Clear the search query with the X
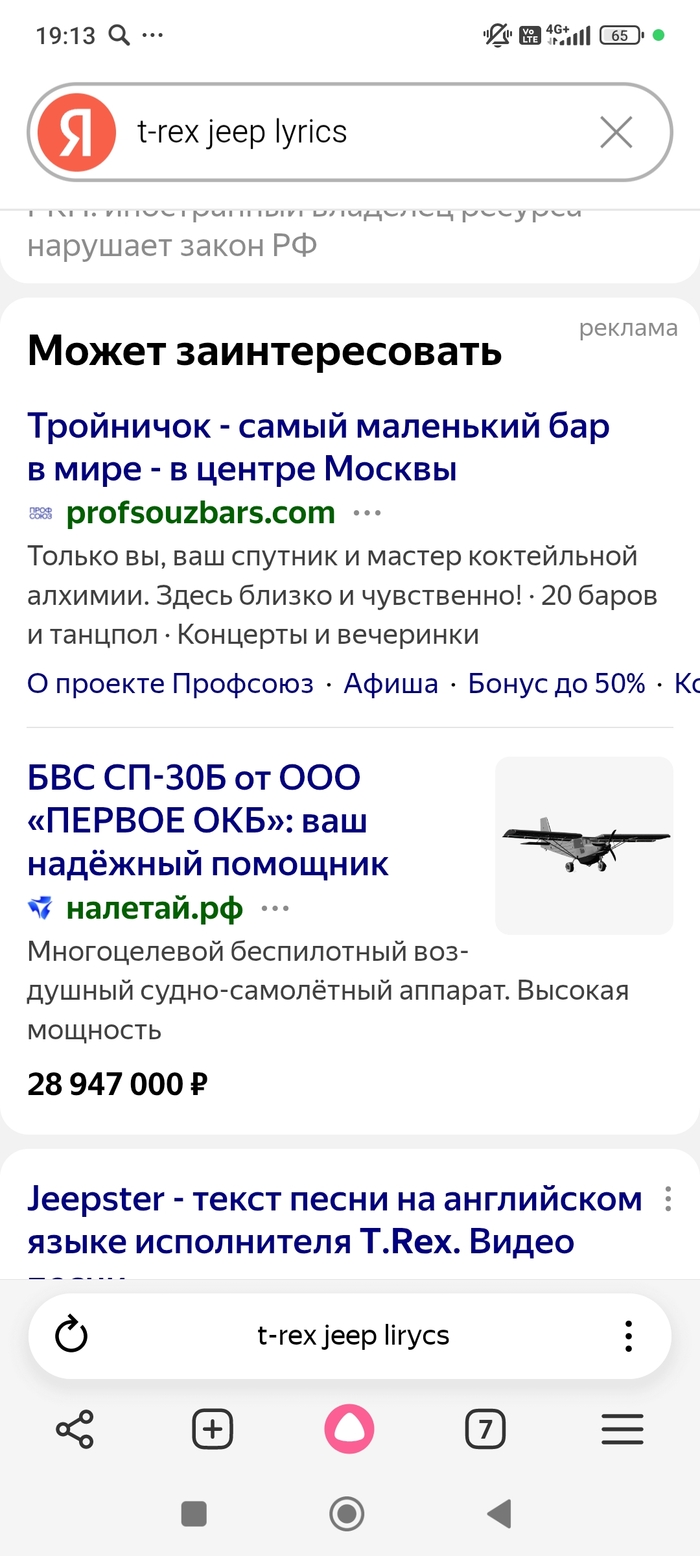The width and height of the screenshot is (700, 1556). click(x=616, y=132)
